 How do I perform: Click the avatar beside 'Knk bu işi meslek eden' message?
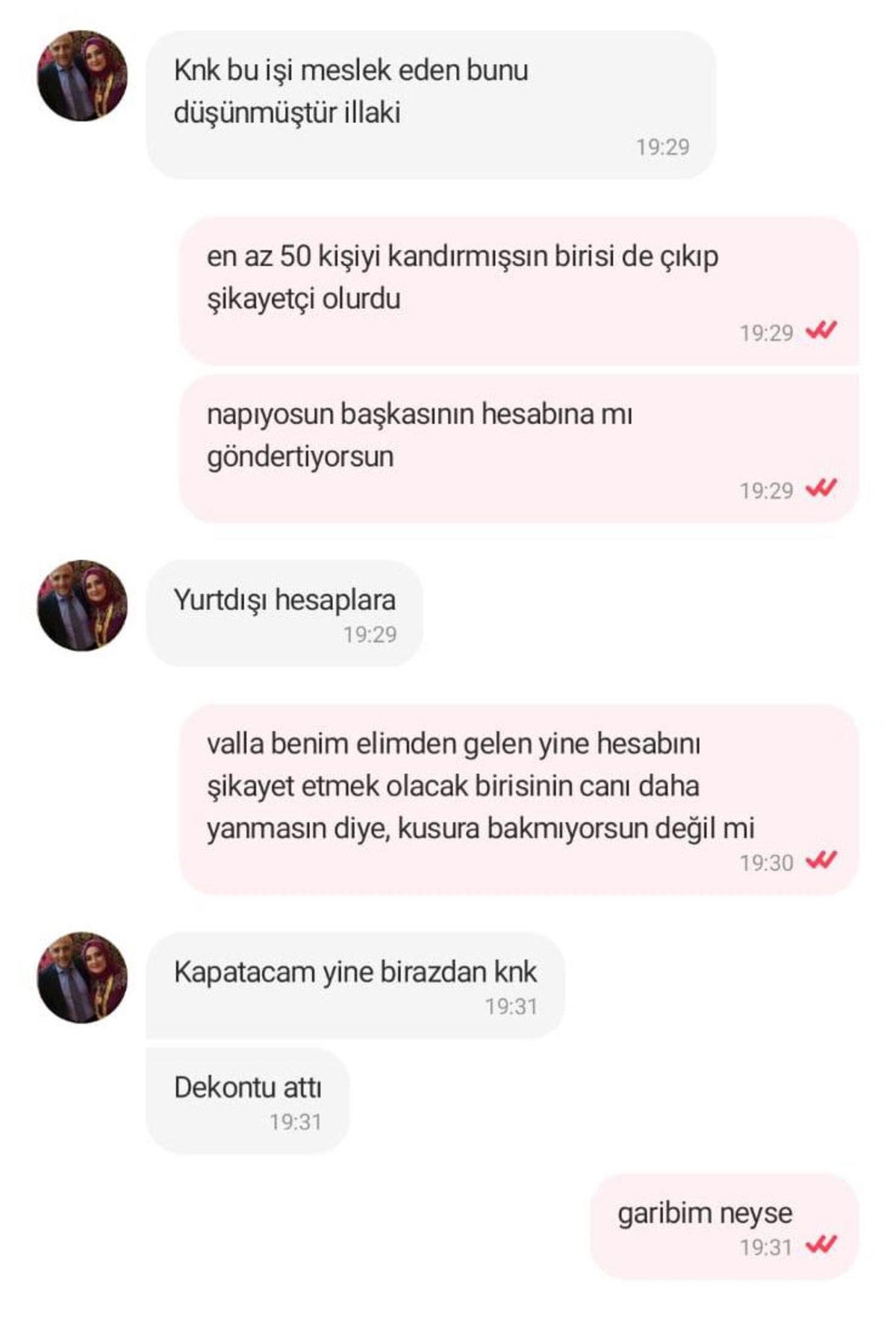click(82, 75)
